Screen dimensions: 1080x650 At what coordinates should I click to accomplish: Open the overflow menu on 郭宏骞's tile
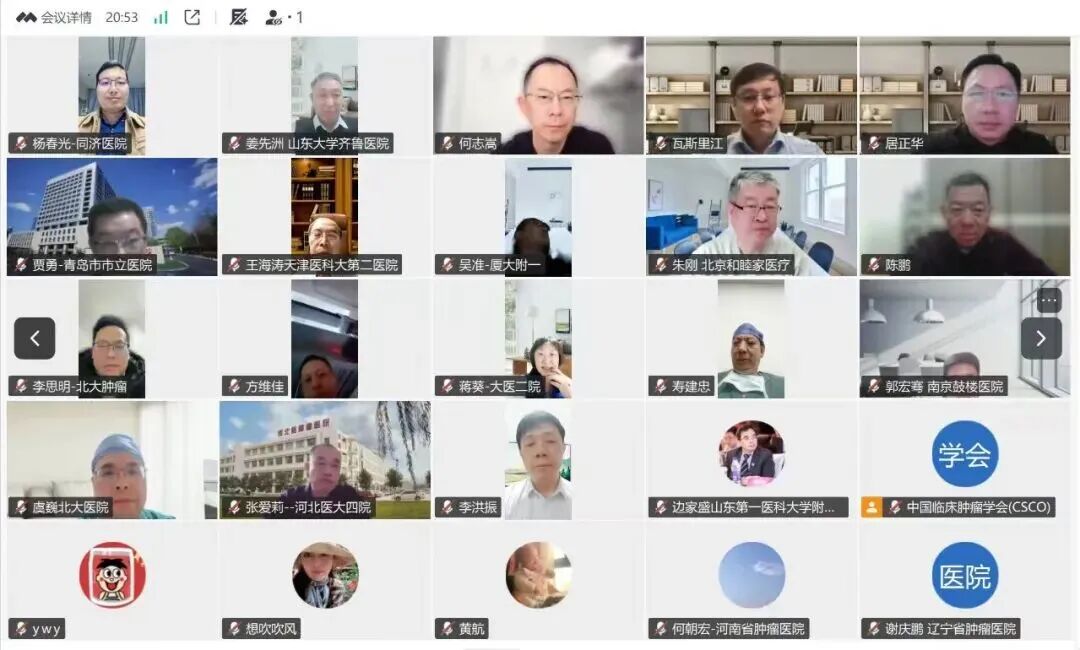click(1048, 300)
